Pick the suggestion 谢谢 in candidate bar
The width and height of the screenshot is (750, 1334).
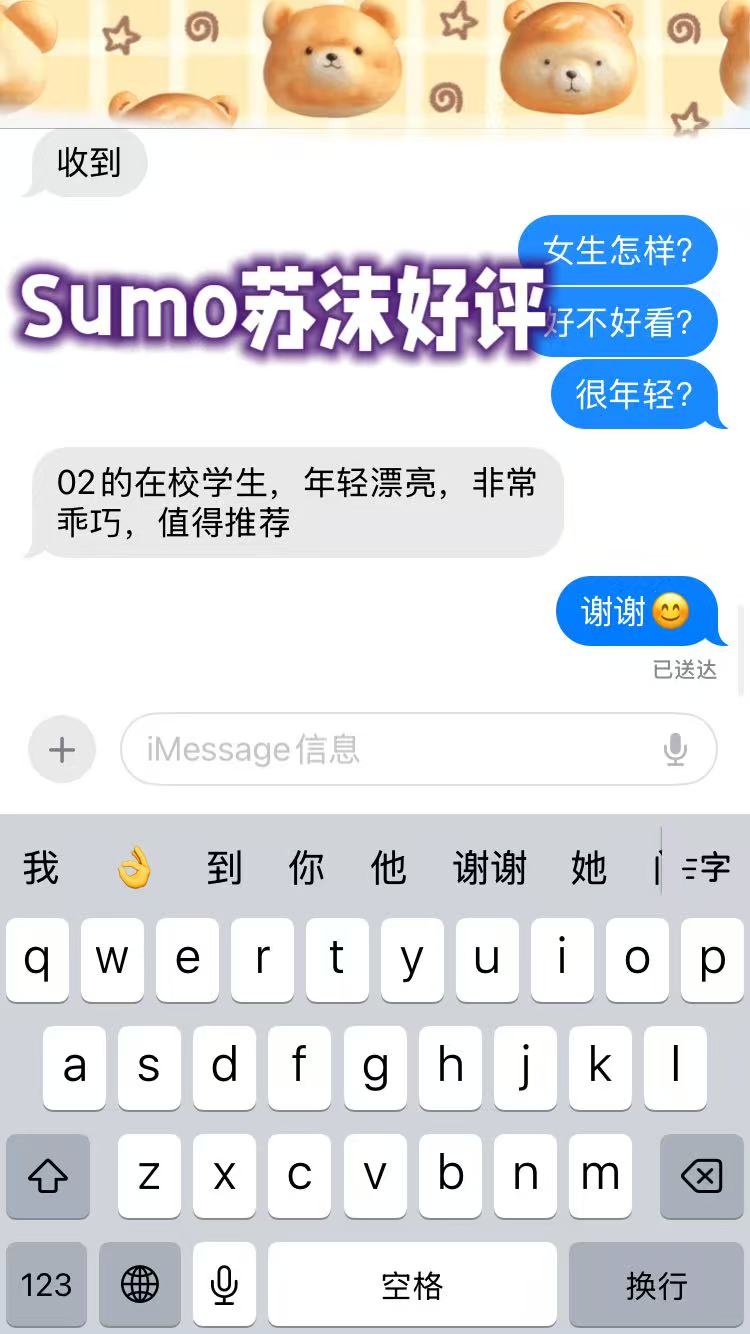click(489, 868)
